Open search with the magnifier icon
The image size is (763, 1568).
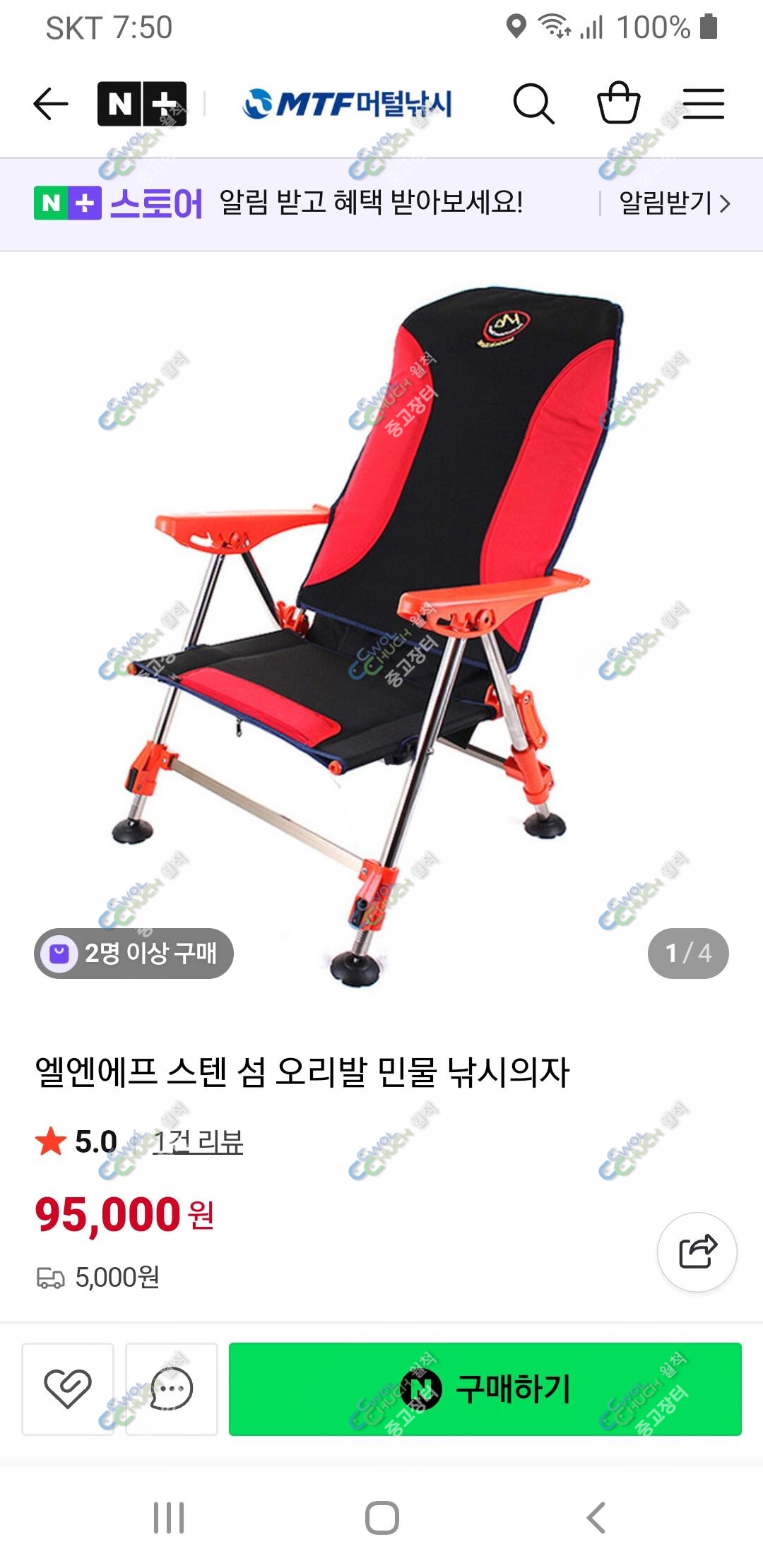tap(533, 104)
